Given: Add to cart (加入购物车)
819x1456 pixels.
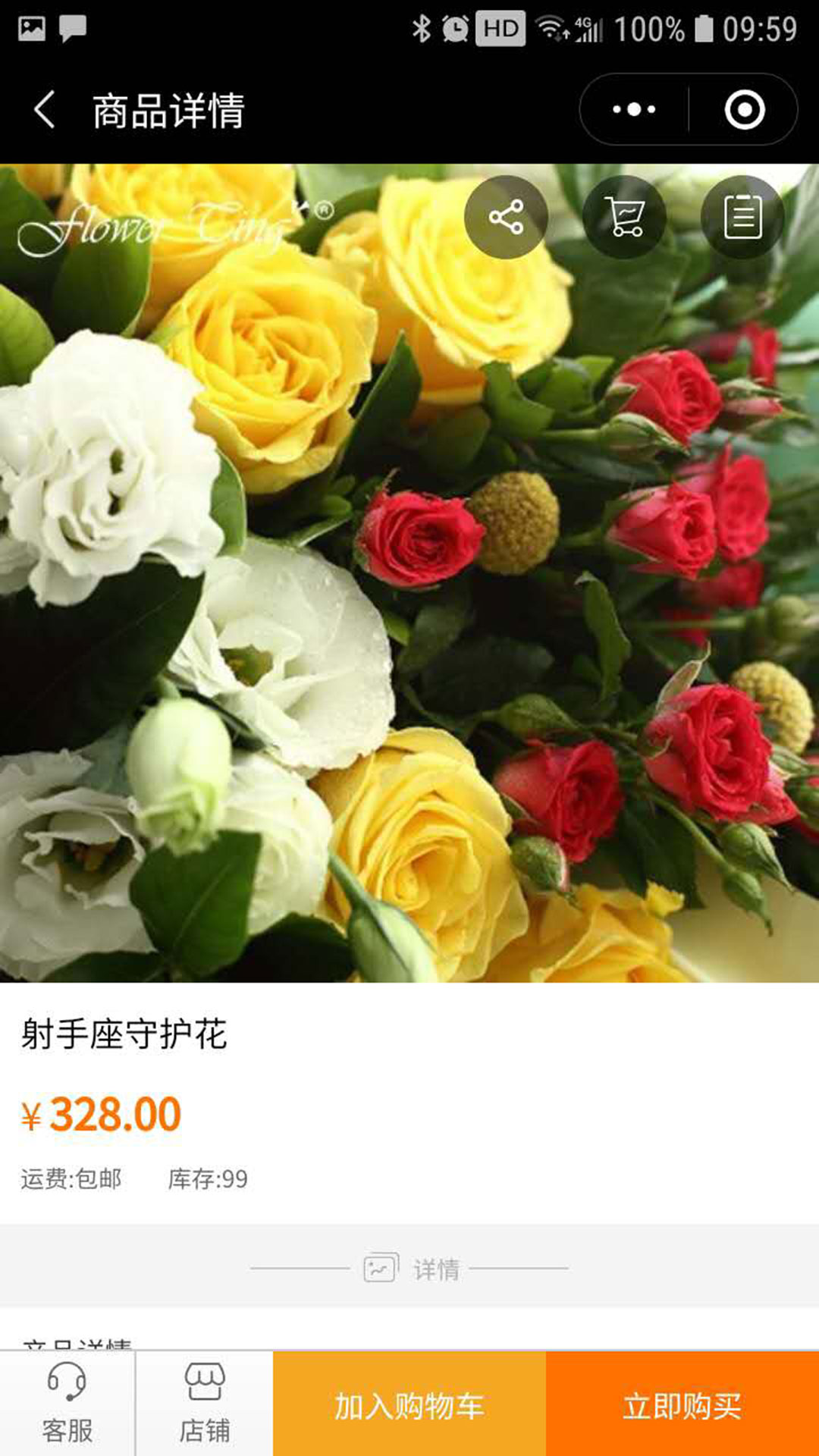Looking at the screenshot, I should [x=409, y=1406].
